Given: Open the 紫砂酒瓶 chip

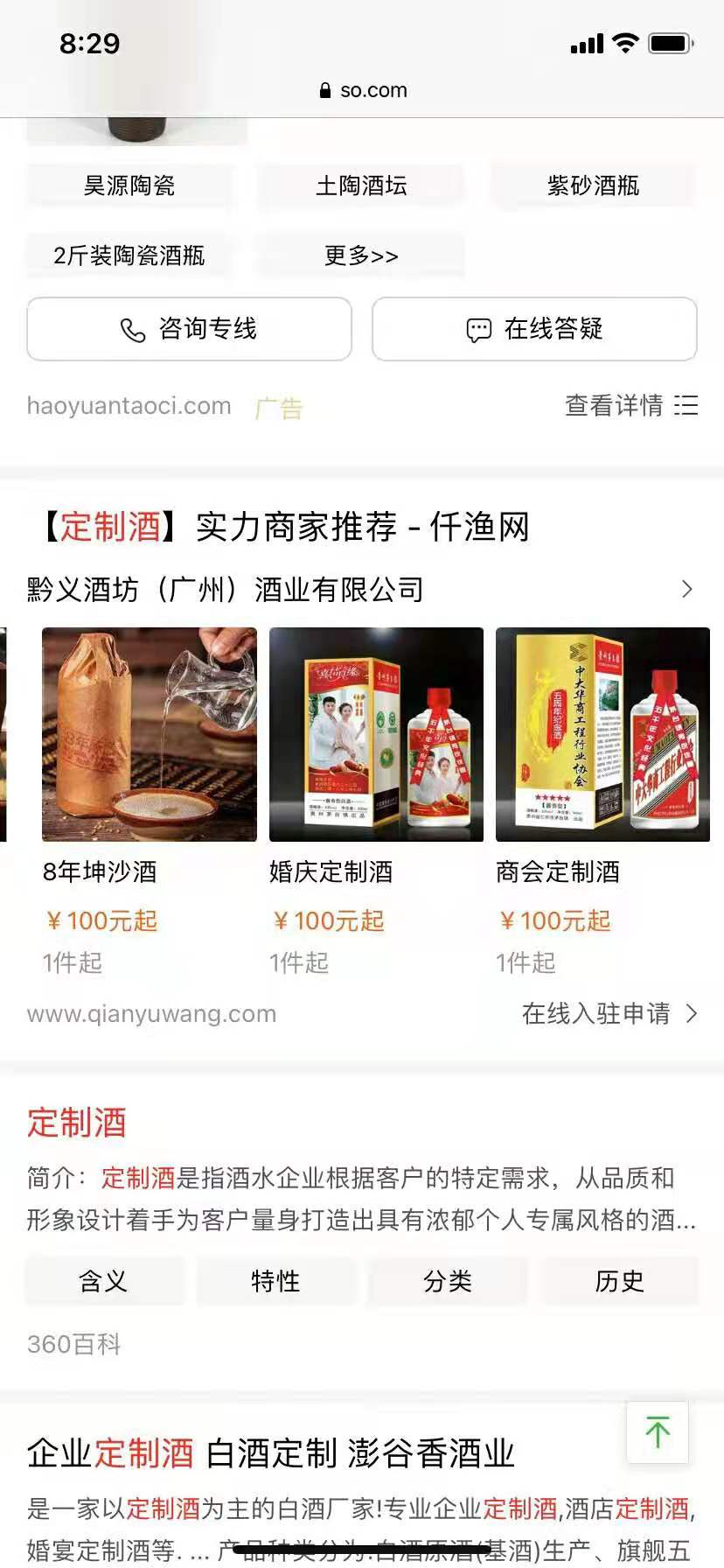Looking at the screenshot, I should click(593, 185).
